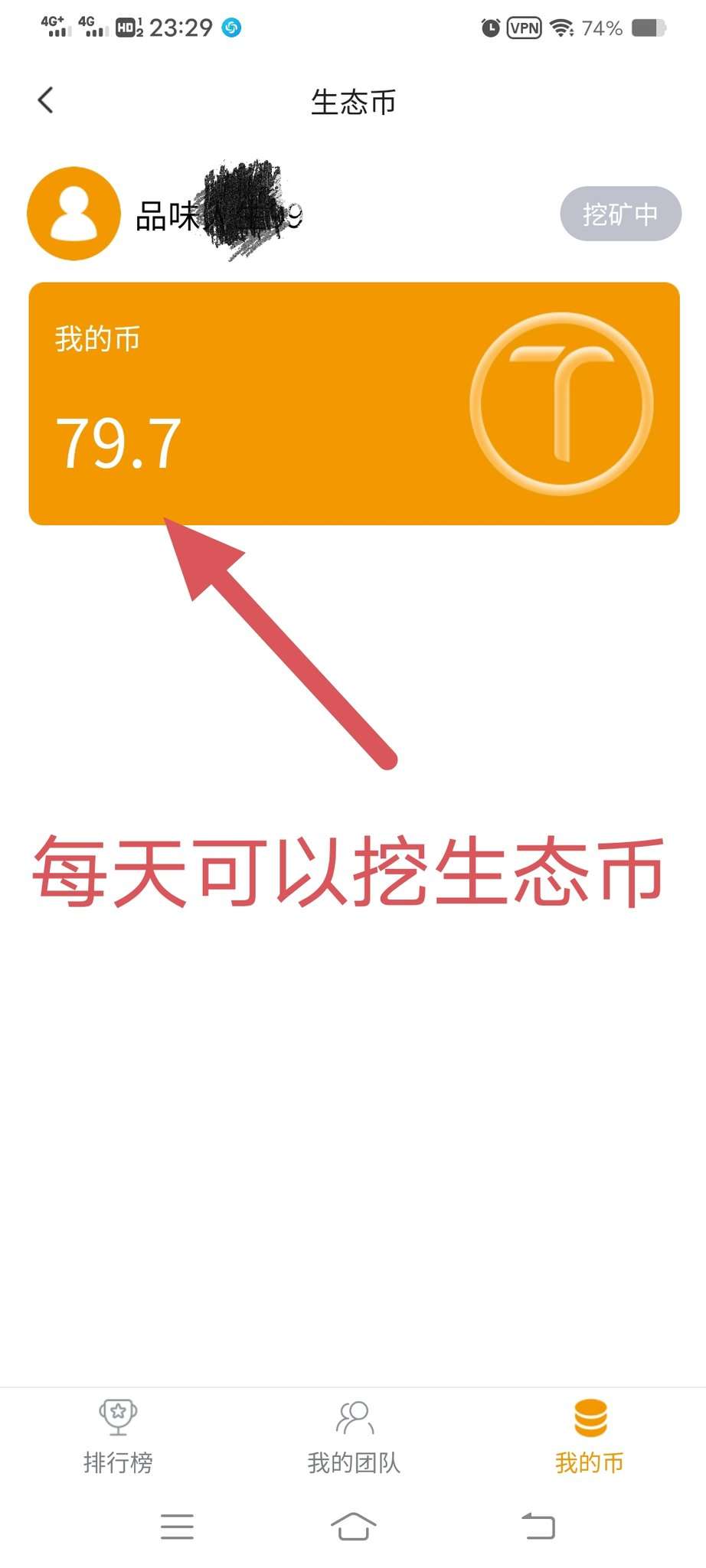Select the 我的币 bottom tab
706x1568 pixels.
tap(590, 1436)
